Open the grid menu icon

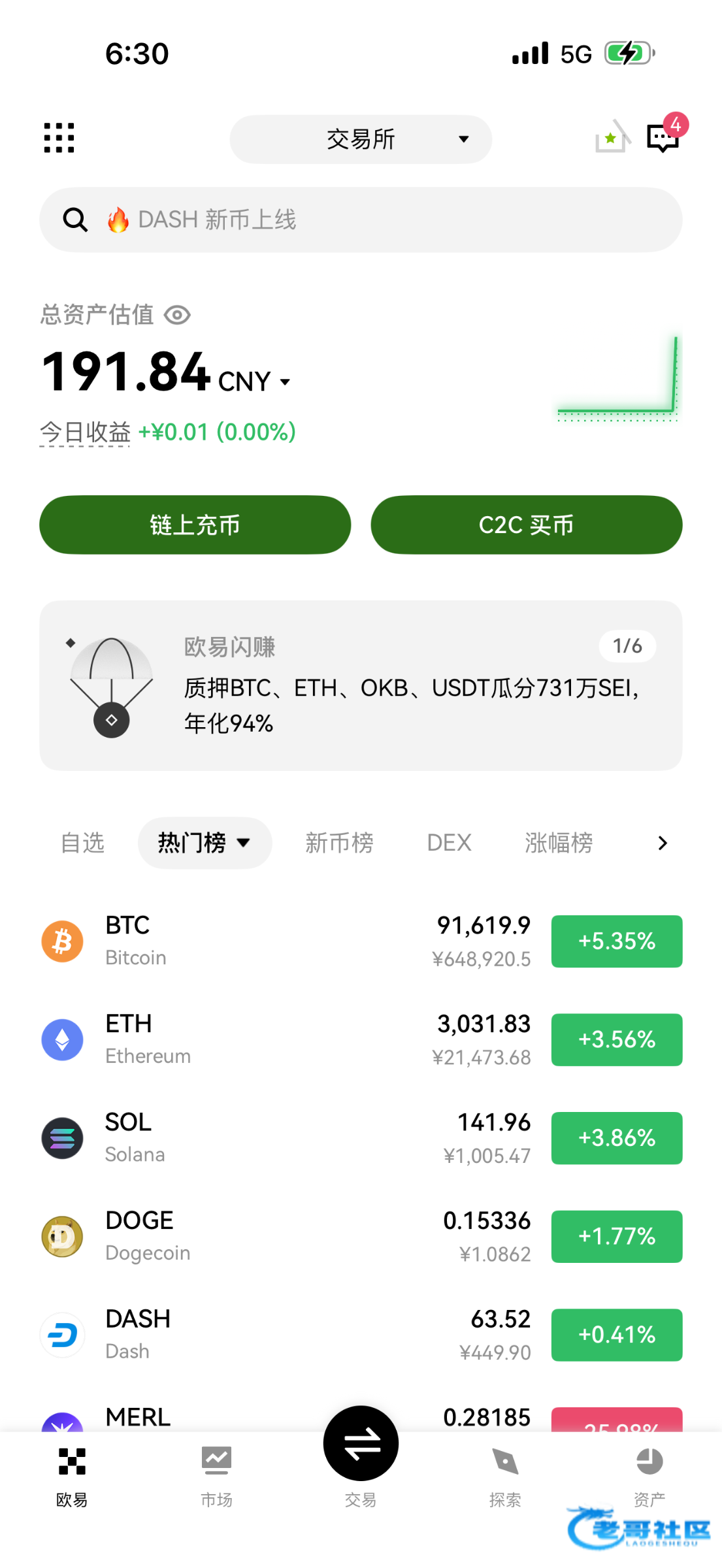[x=59, y=138]
